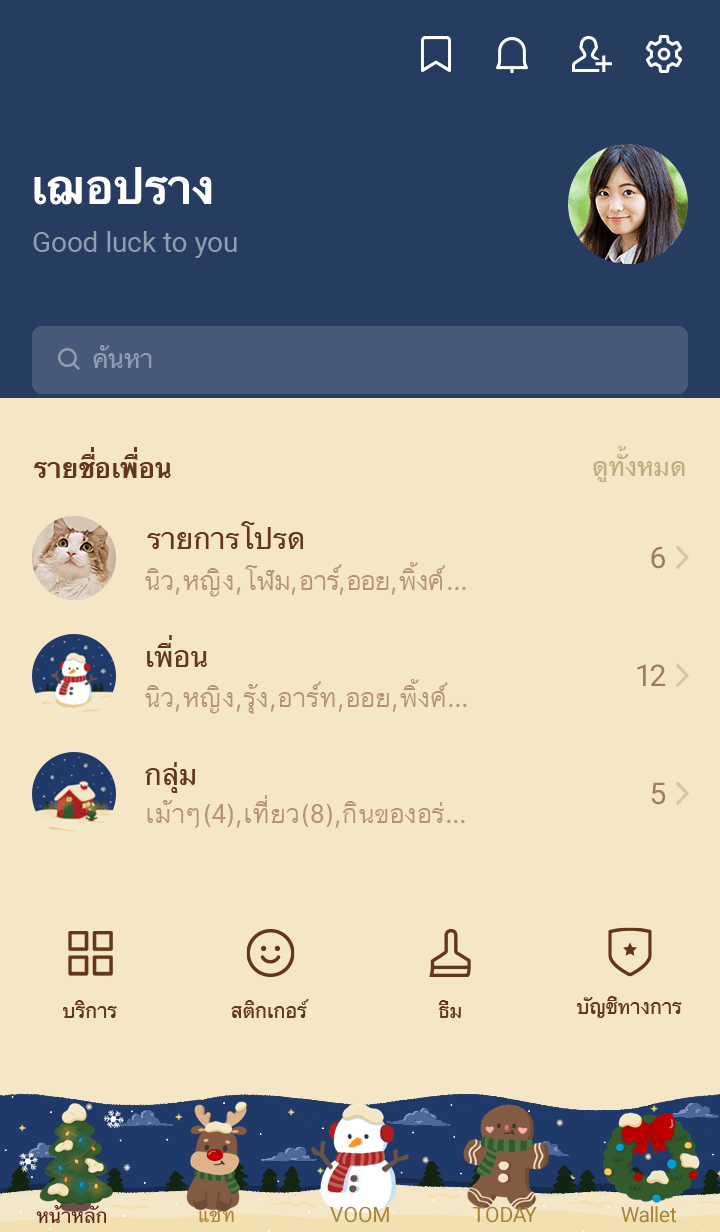
Task: Tap the add friend icon
Action: 590,54
